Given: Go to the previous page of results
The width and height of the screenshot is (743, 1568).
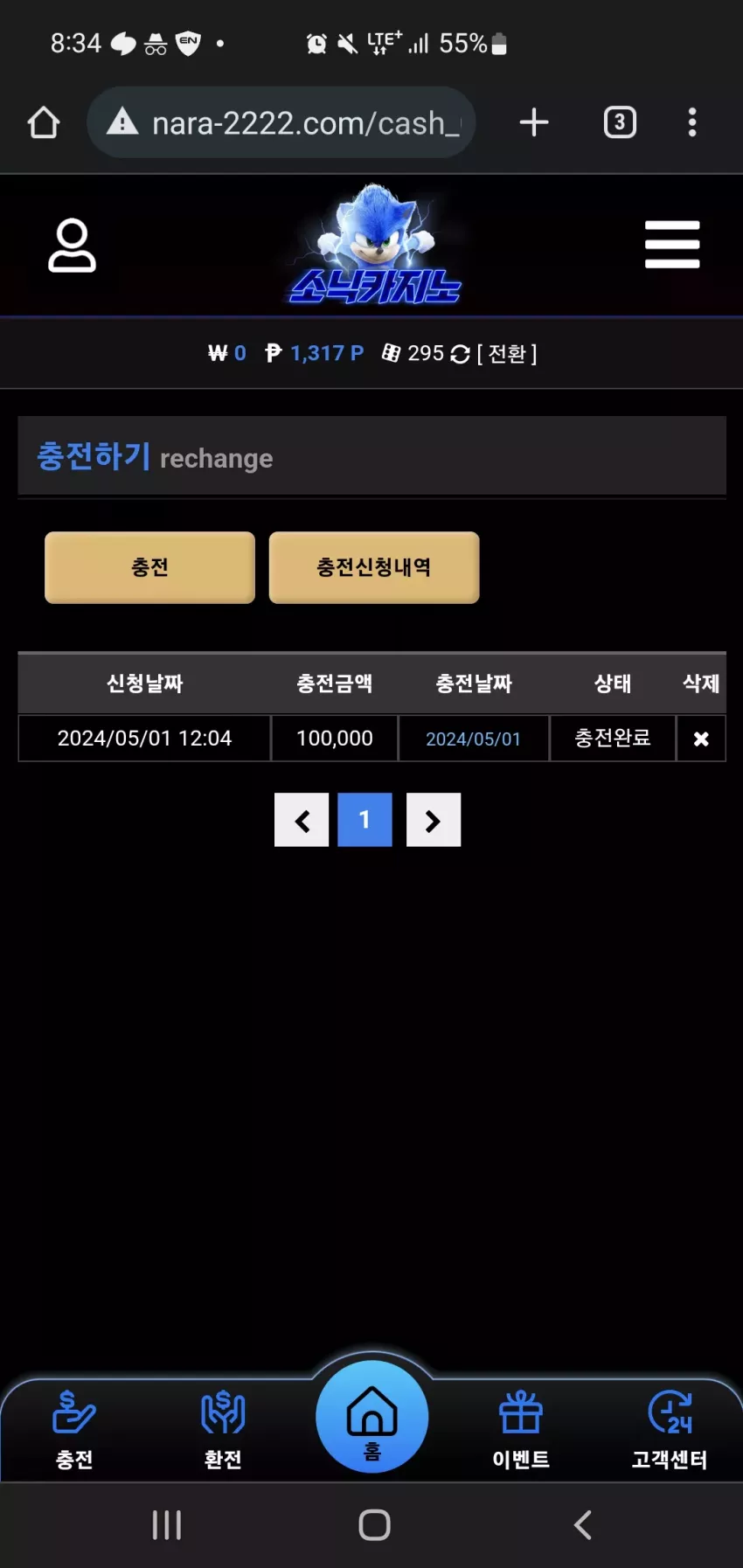Looking at the screenshot, I should 302,820.
